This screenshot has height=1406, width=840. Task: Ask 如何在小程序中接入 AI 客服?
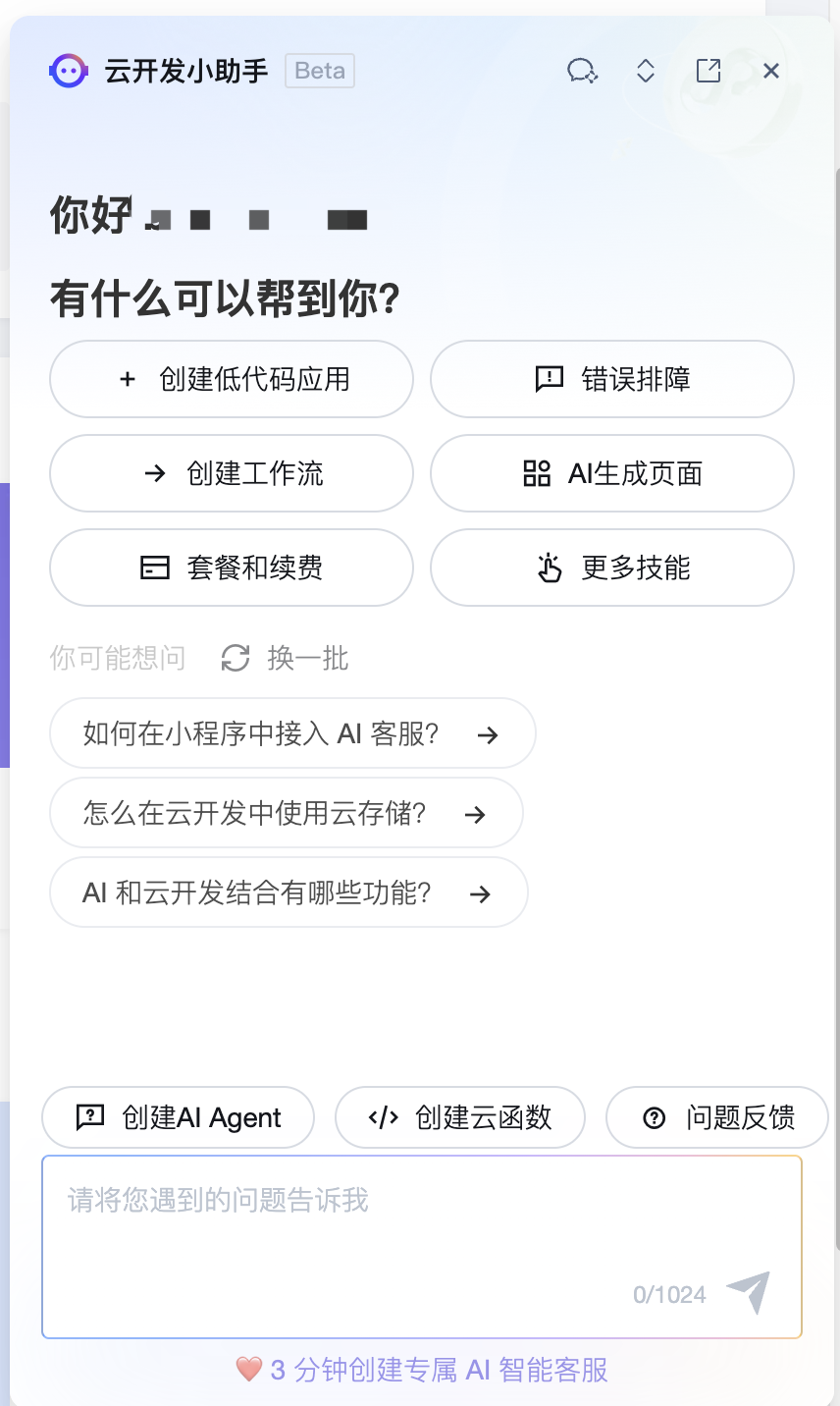[x=291, y=733]
